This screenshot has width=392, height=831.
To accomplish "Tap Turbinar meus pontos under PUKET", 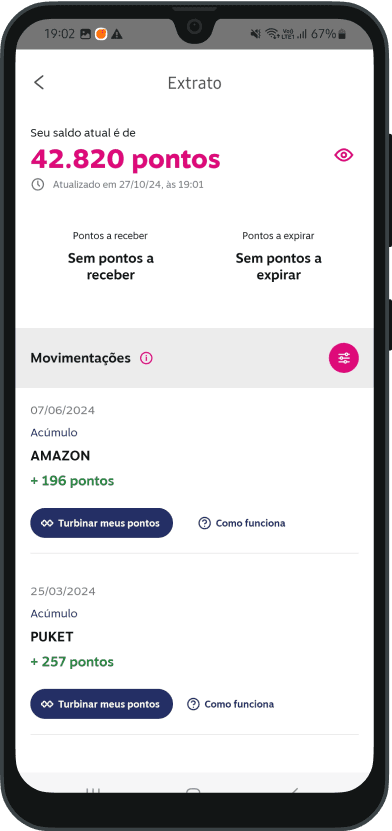I will [102, 704].
